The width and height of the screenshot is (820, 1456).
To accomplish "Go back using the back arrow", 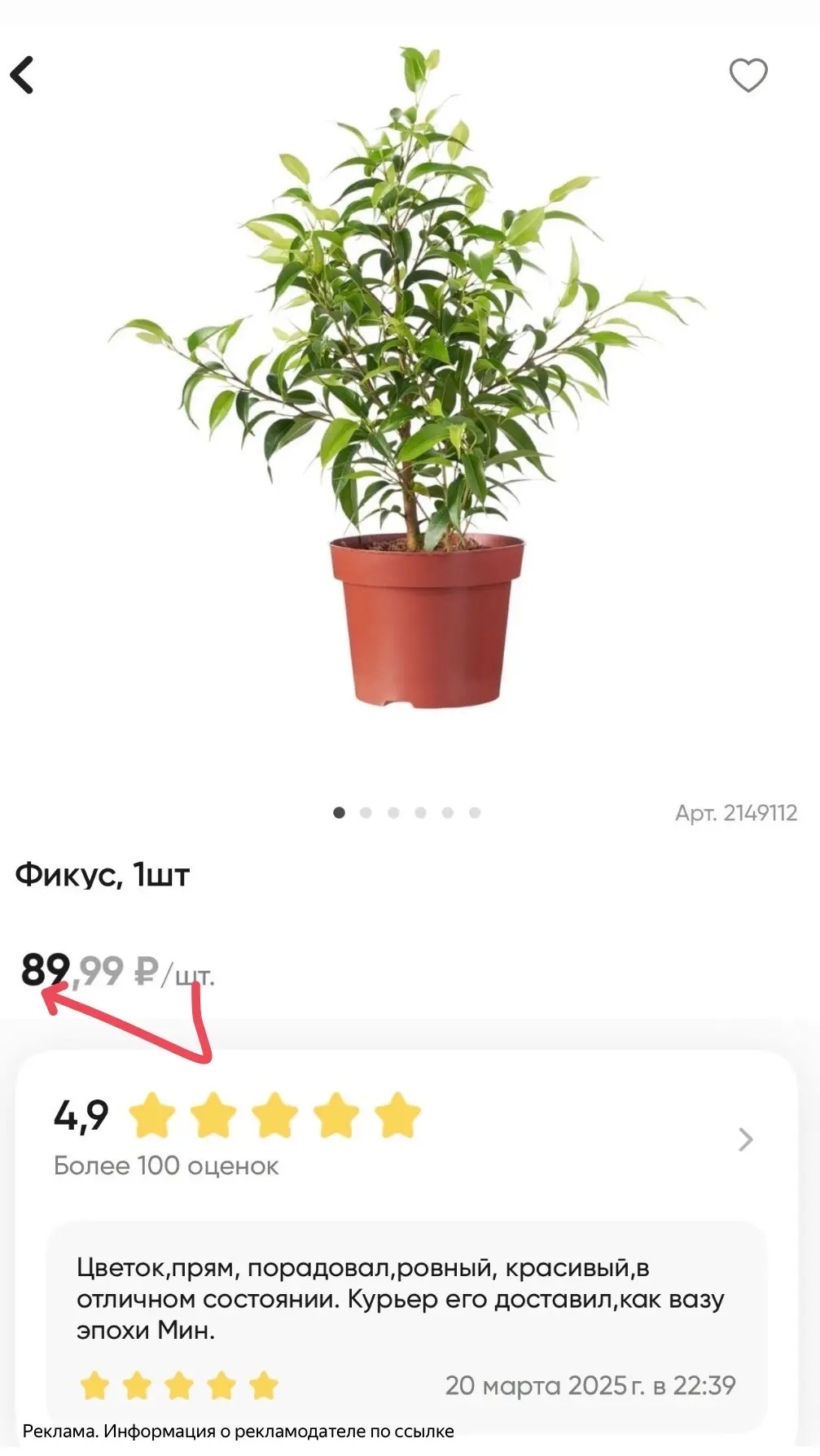I will point(22,75).
